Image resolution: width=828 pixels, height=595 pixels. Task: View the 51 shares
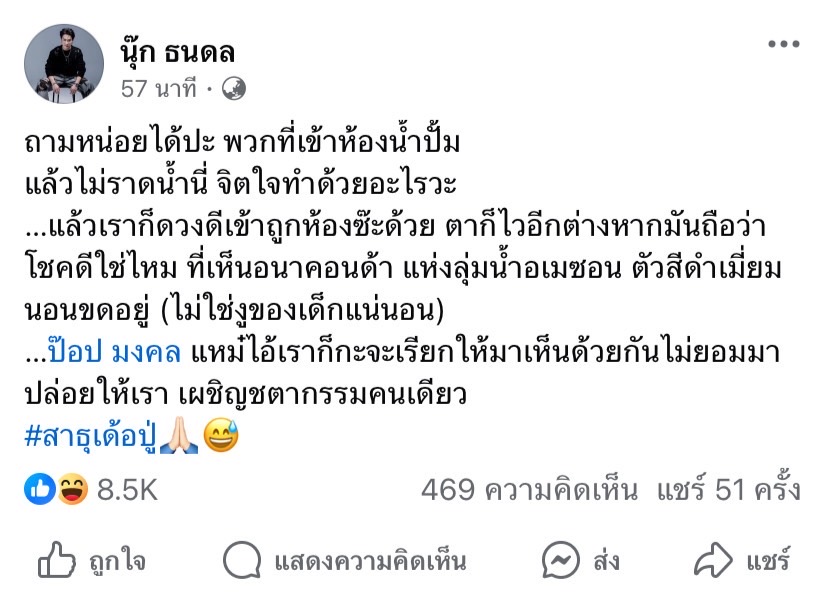(729, 490)
